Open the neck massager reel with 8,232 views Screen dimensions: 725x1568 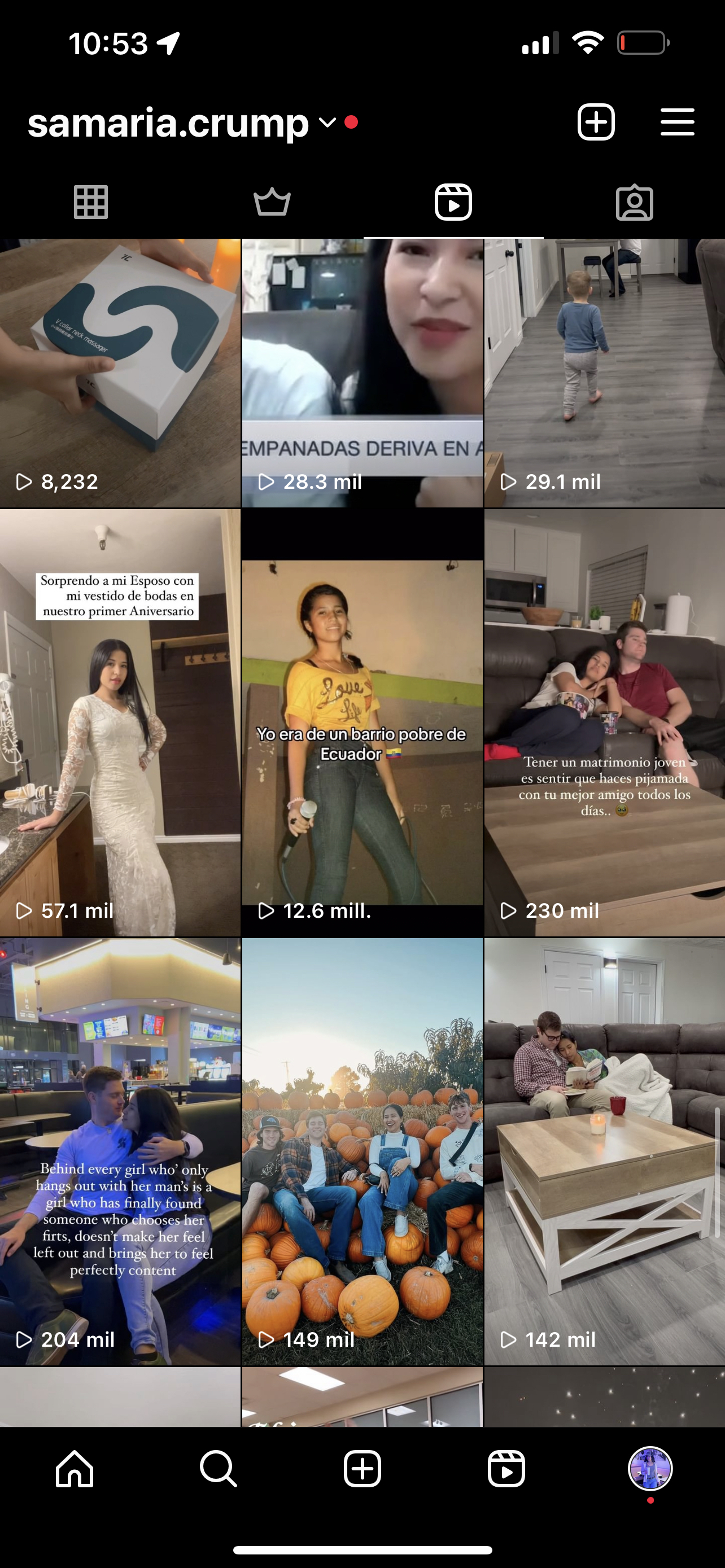point(120,373)
